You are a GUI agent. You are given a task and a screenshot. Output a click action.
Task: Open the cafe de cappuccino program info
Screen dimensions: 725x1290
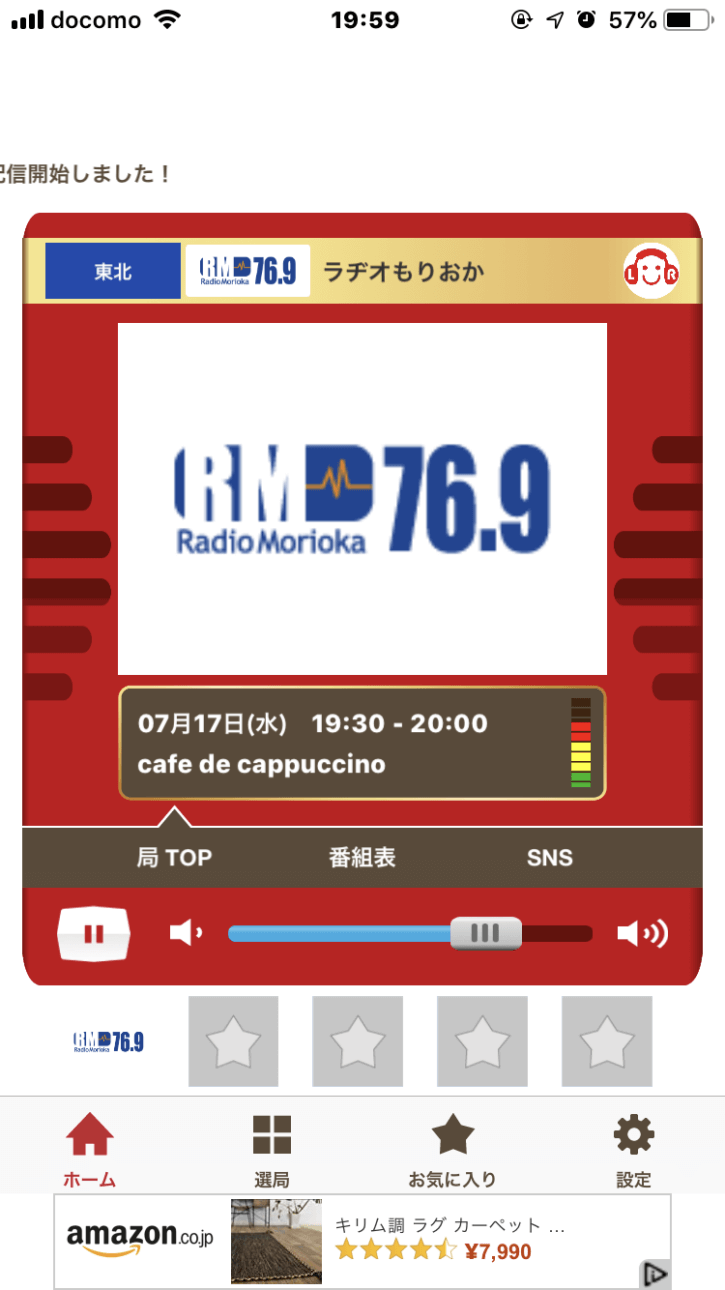tap(362, 743)
